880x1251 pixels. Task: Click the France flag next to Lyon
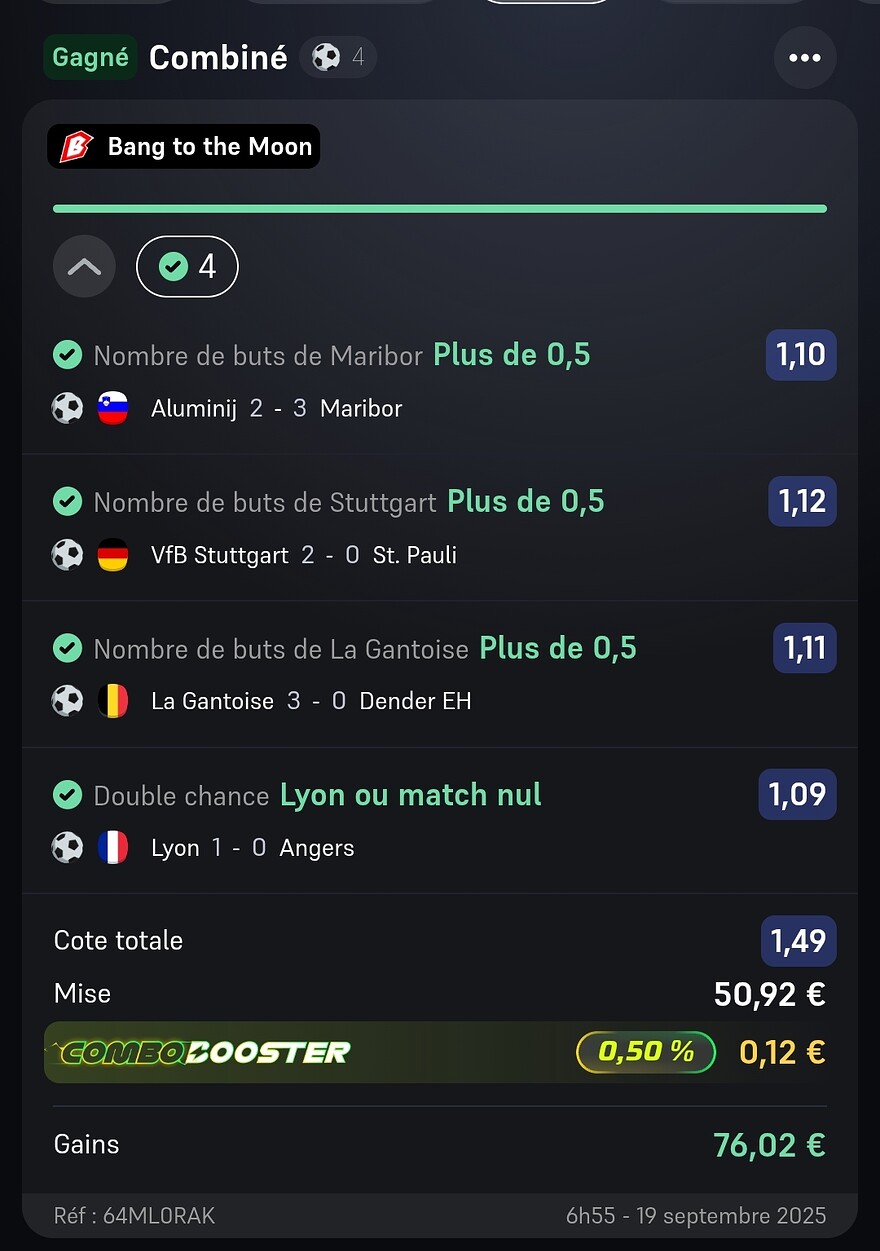pyautogui.click(x=113, y=847)
